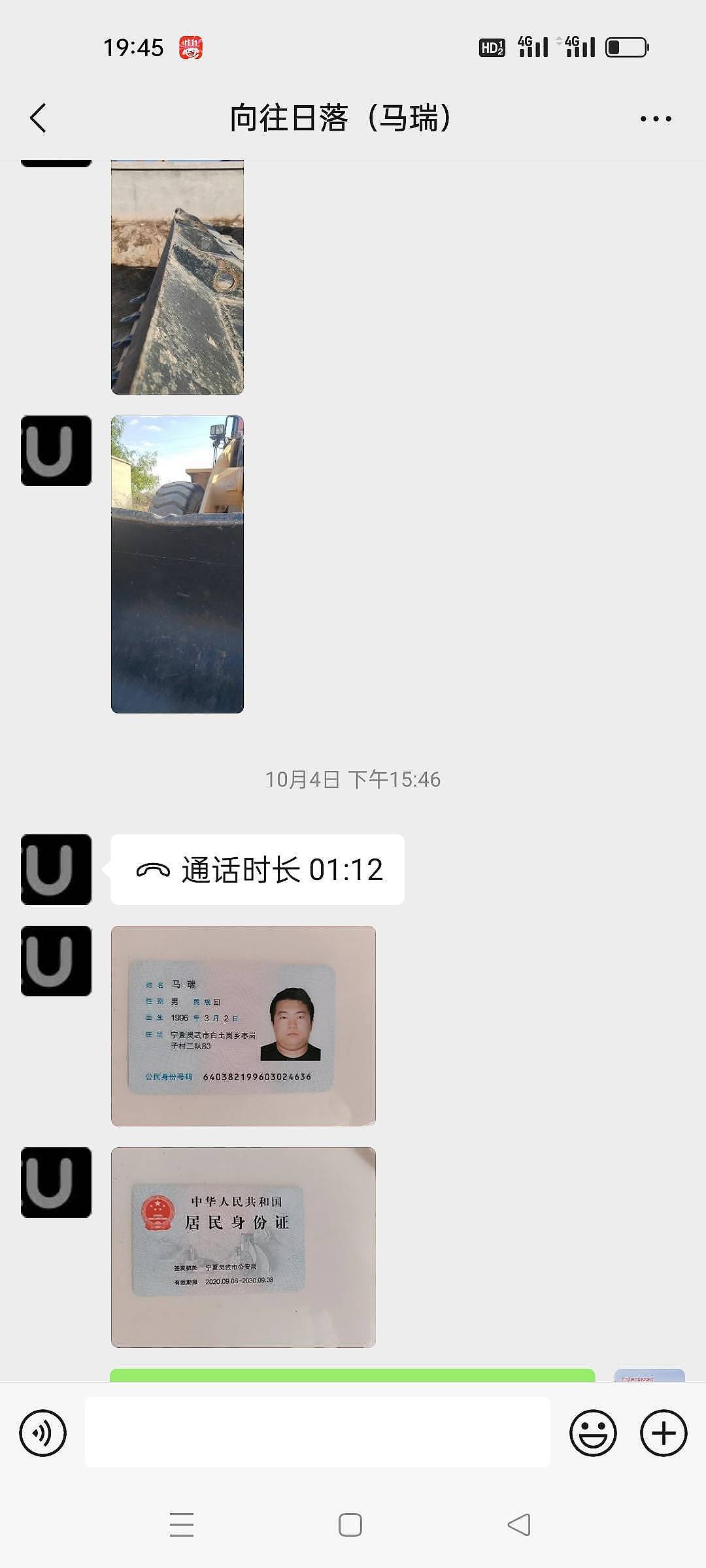View the loader tire and bucket photo
The height and width of the screenshot is (1568, 706).
(x=177, y=564)
